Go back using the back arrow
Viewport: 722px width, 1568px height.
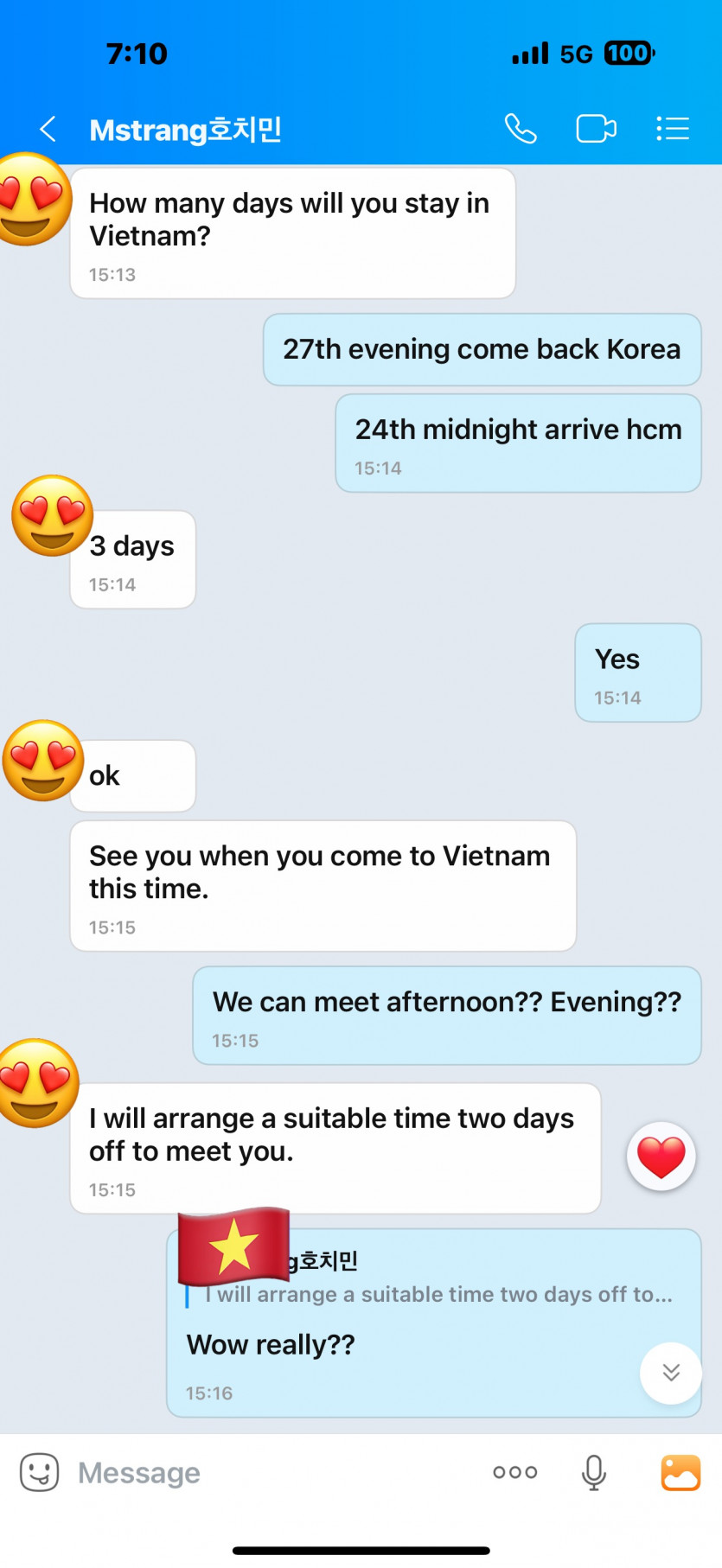click(48, 129)
